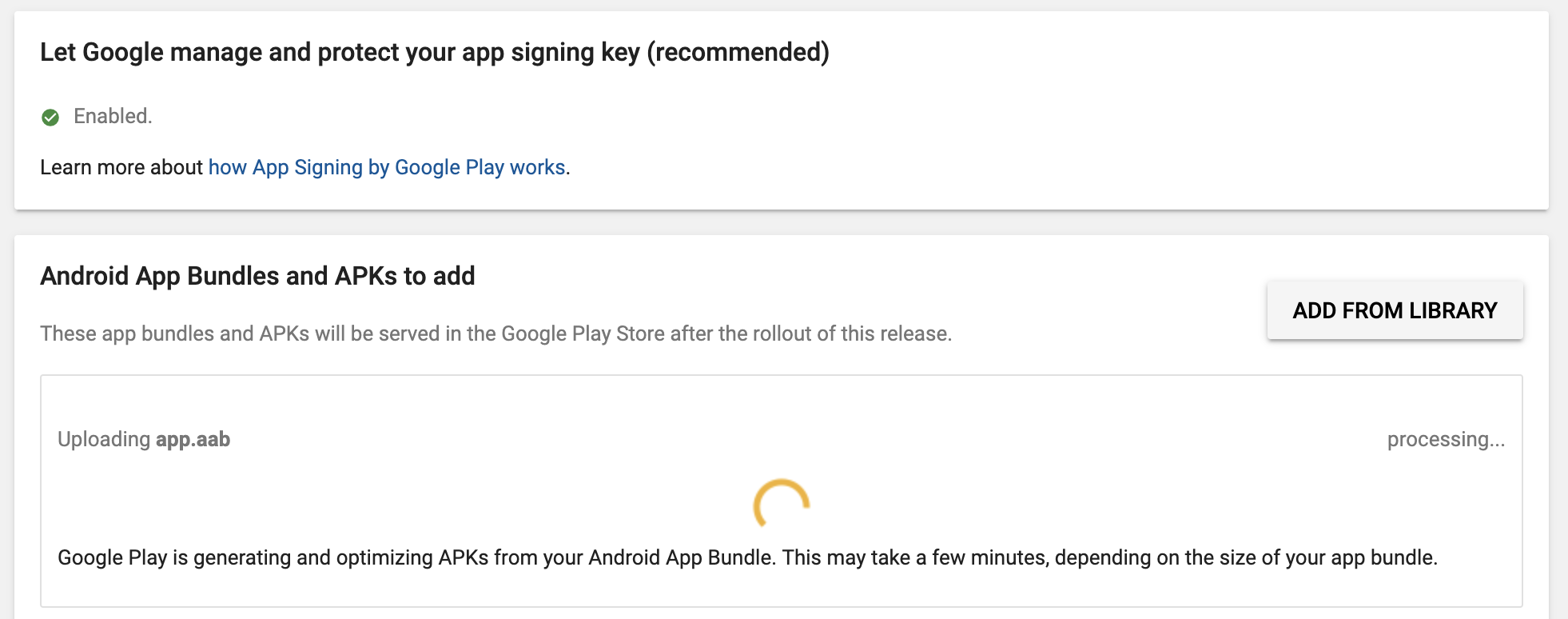Open the 'how App Signing by Google Play works' link
The image size is (1568, 619).
(387, 167)
